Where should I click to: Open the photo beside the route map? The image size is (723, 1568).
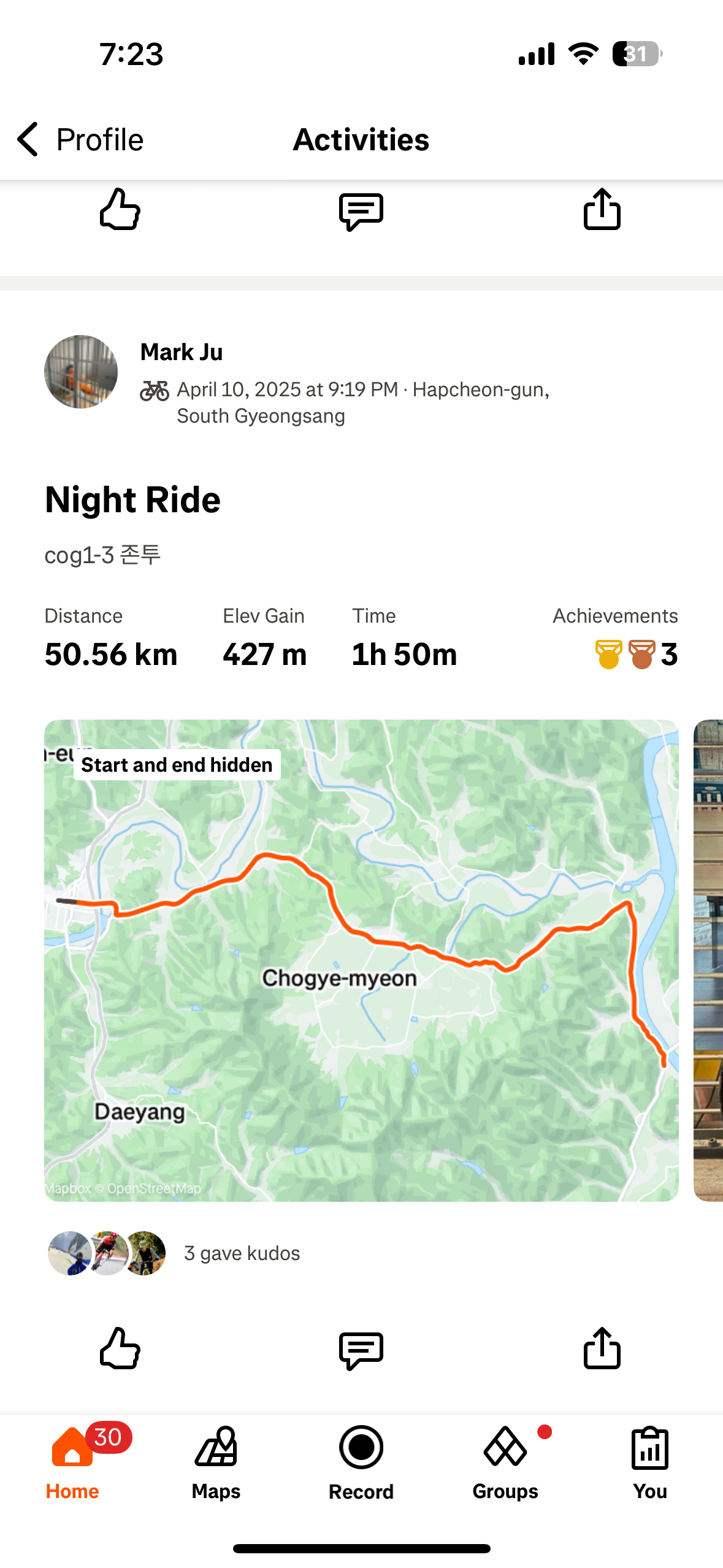click(708, 960)
